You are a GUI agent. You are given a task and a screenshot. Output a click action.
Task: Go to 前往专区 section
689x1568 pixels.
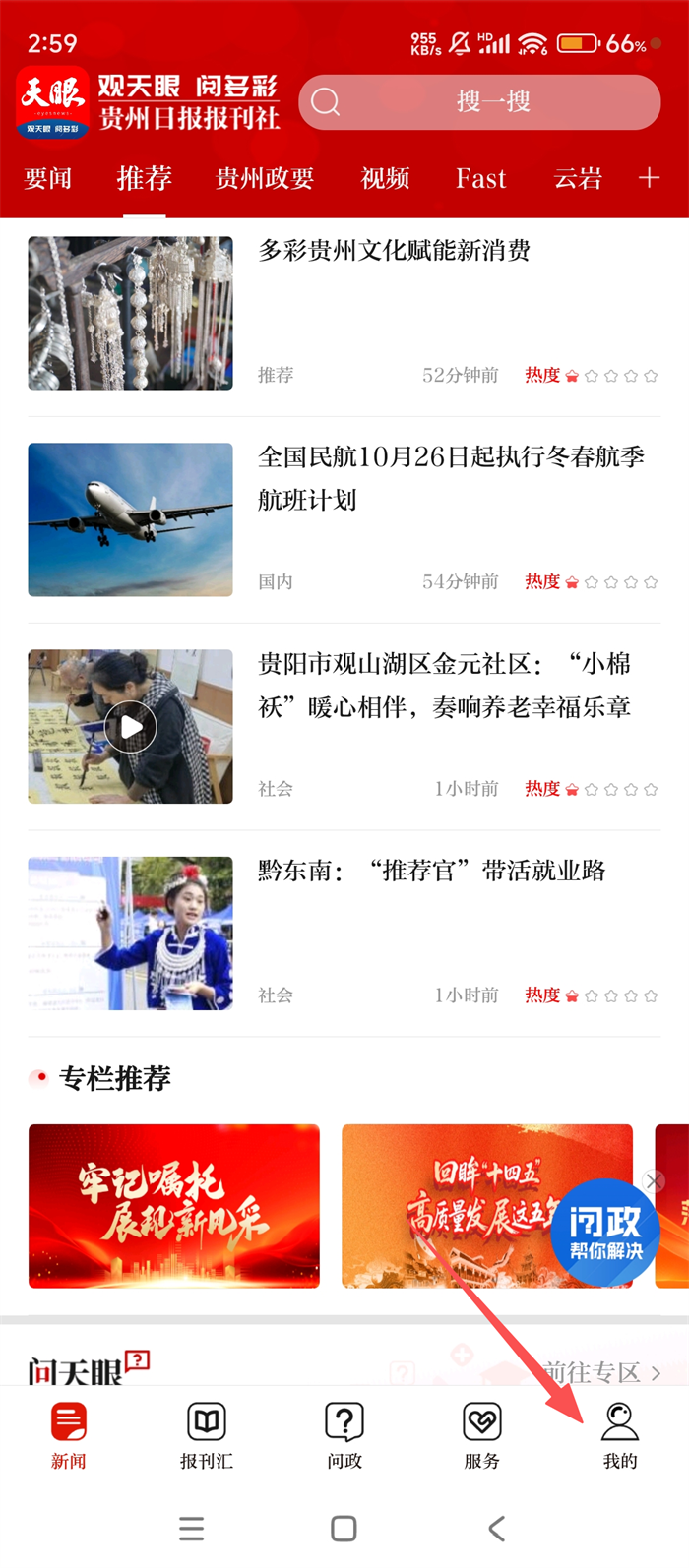pyautogui.click(x=600, y=1371)
